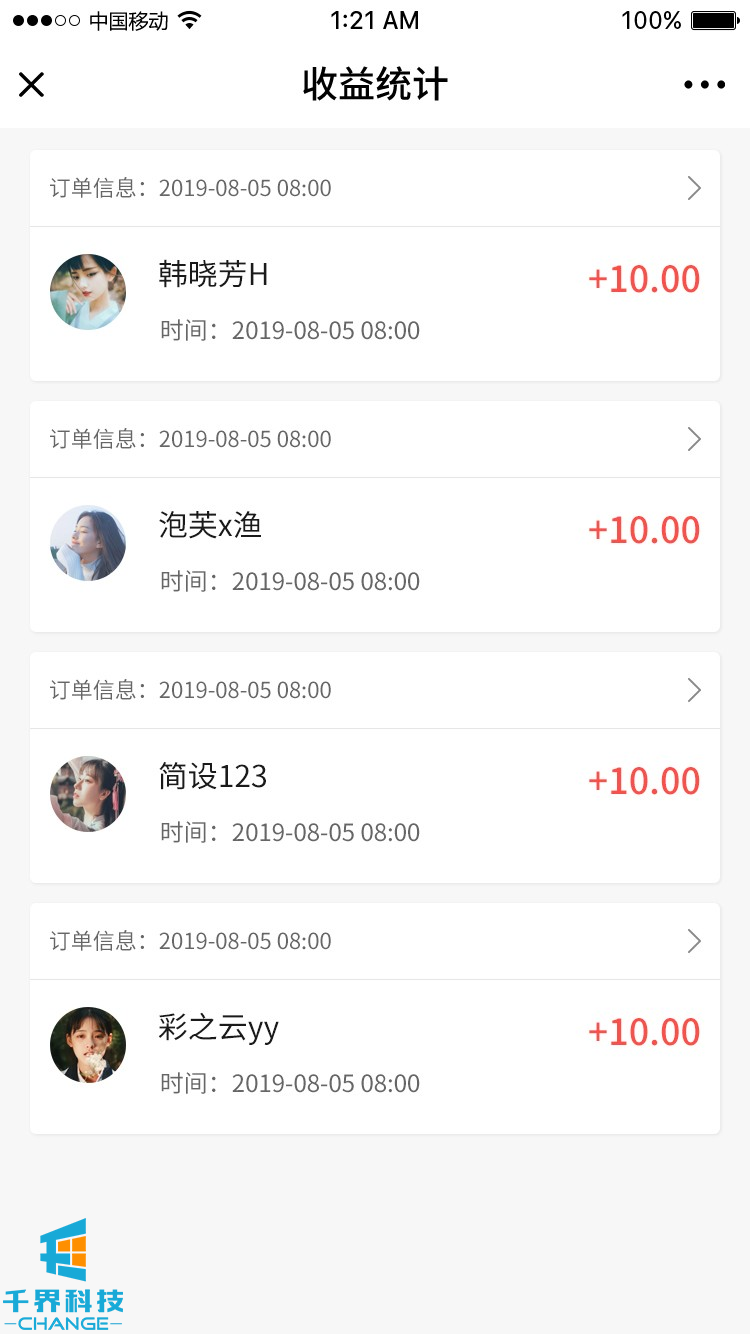
Task: Open the three-dot overflow menu
Action: (704, 85)
